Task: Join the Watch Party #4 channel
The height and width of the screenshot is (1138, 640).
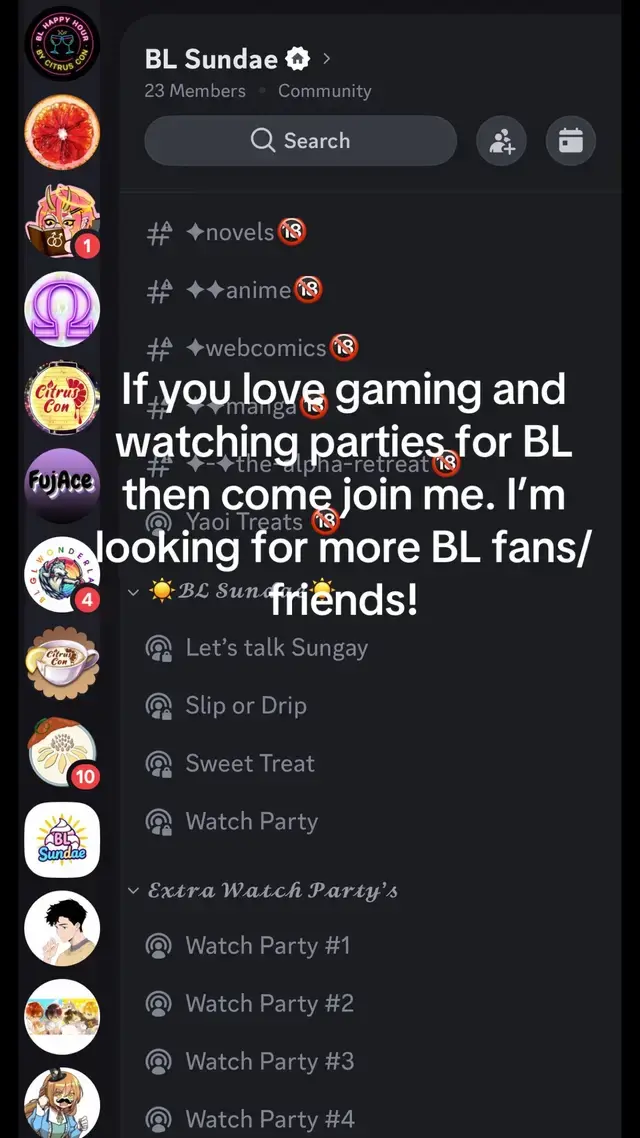Action: coord(269,1120)
